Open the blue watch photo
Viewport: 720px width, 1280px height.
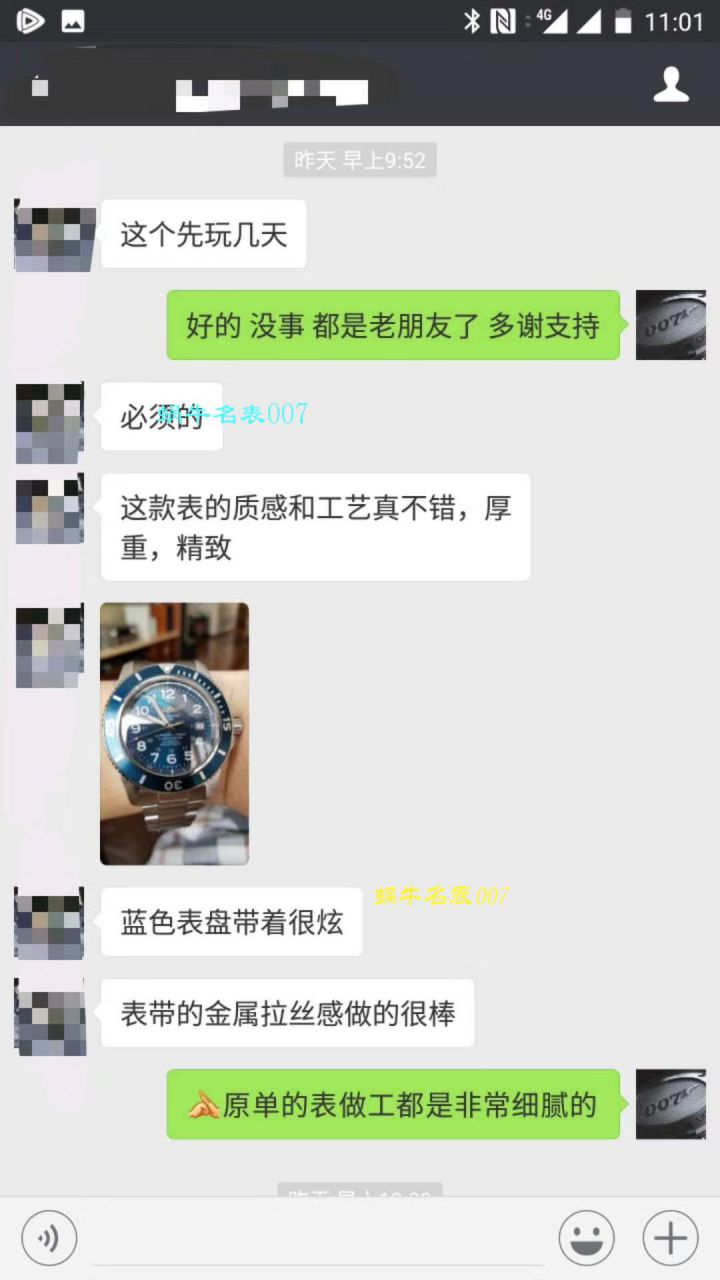click(x=175, y=733)
